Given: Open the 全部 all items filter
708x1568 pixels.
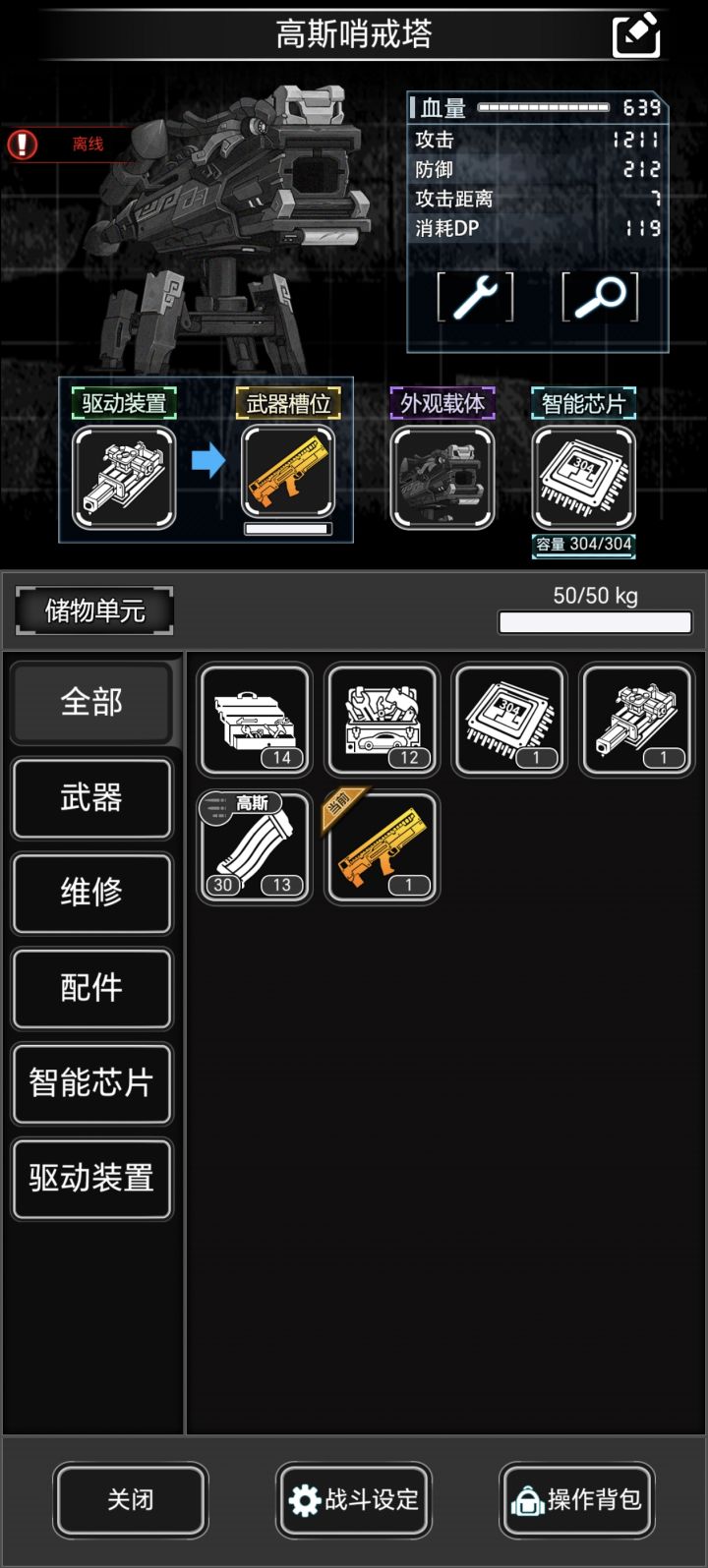Looking at the screenshot, I should (x=91, y=703).
